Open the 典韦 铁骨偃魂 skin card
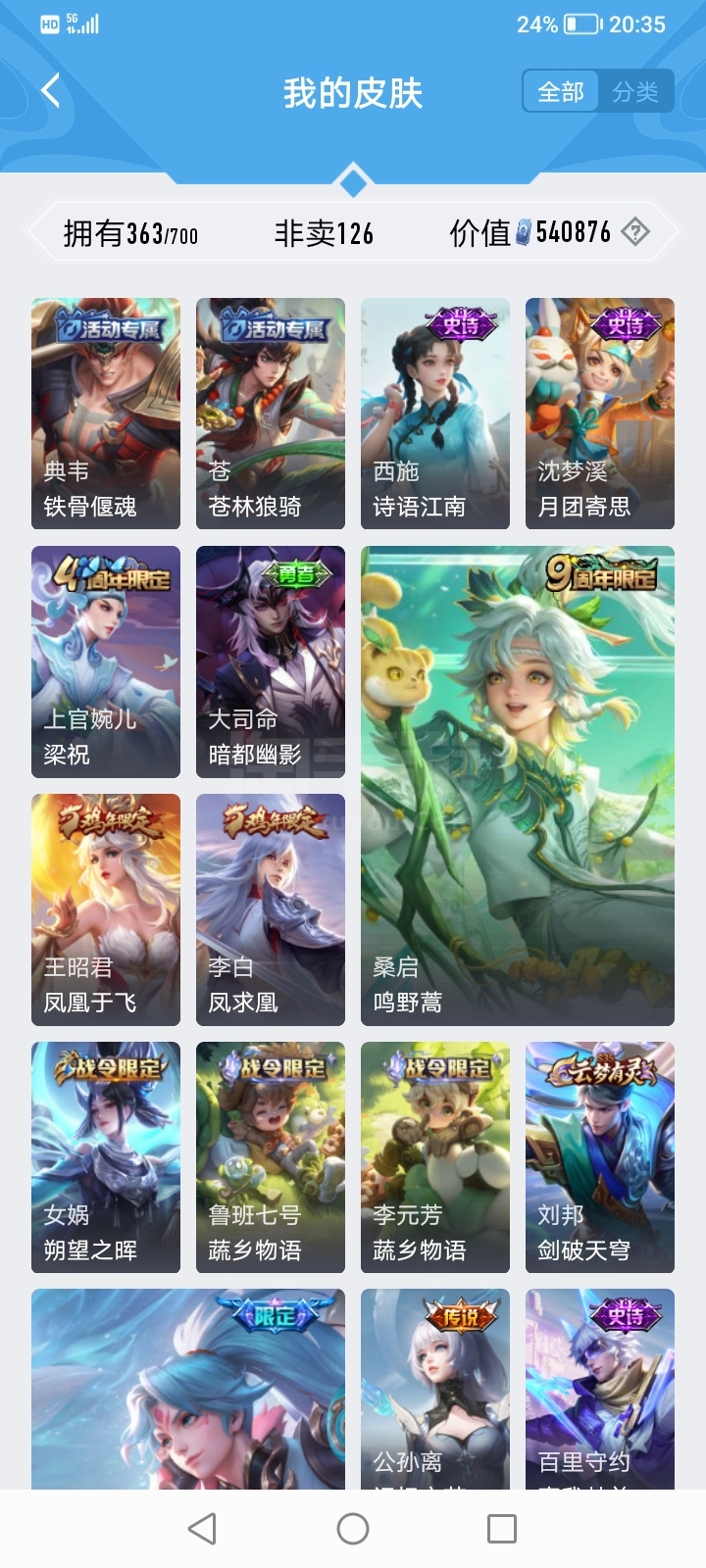The width and height of the screenshot is (706, 1568). [106, 414]
